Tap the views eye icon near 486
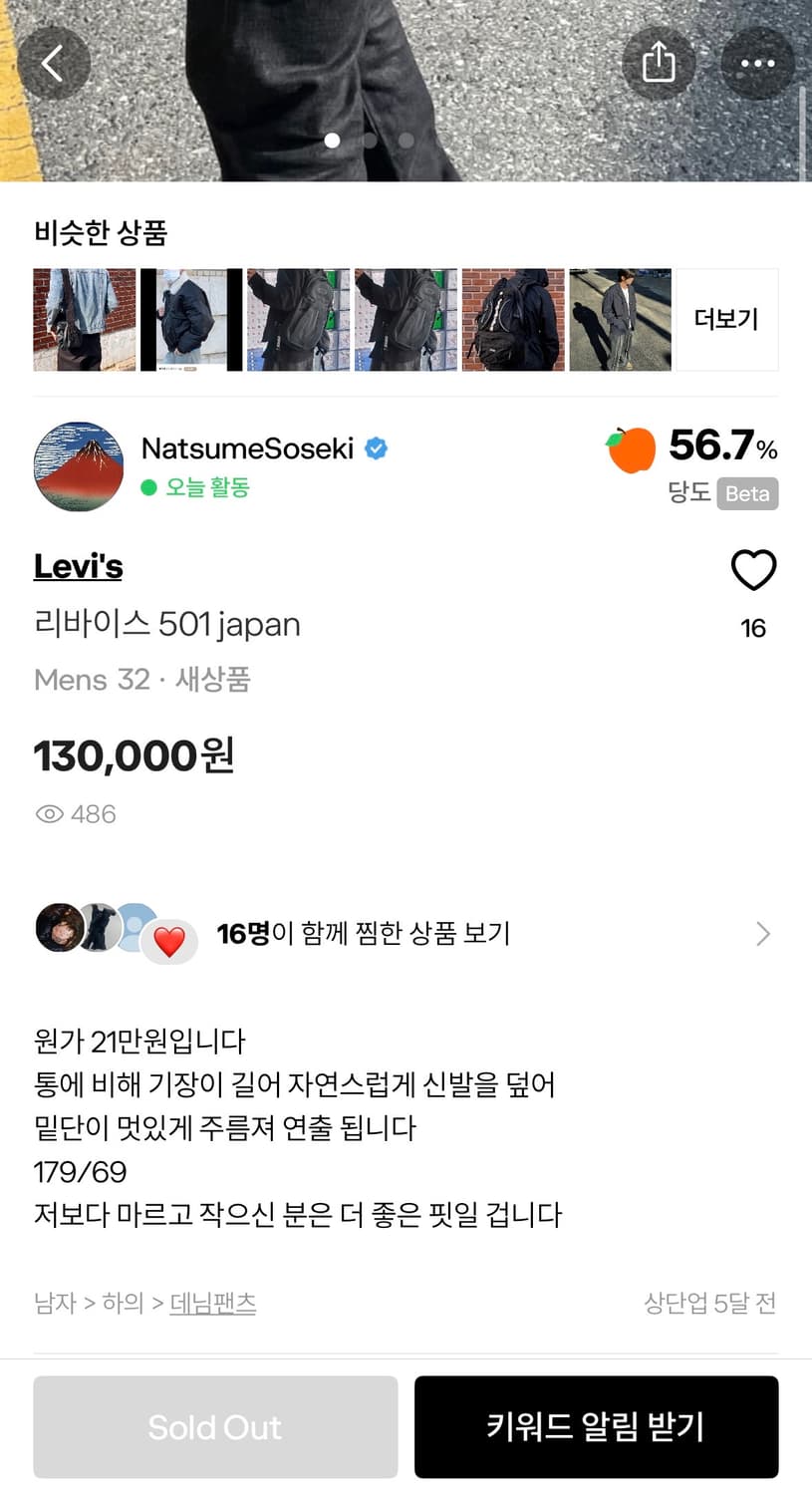The width and height of the screenshot is (812, 1495). coord(48,814)
